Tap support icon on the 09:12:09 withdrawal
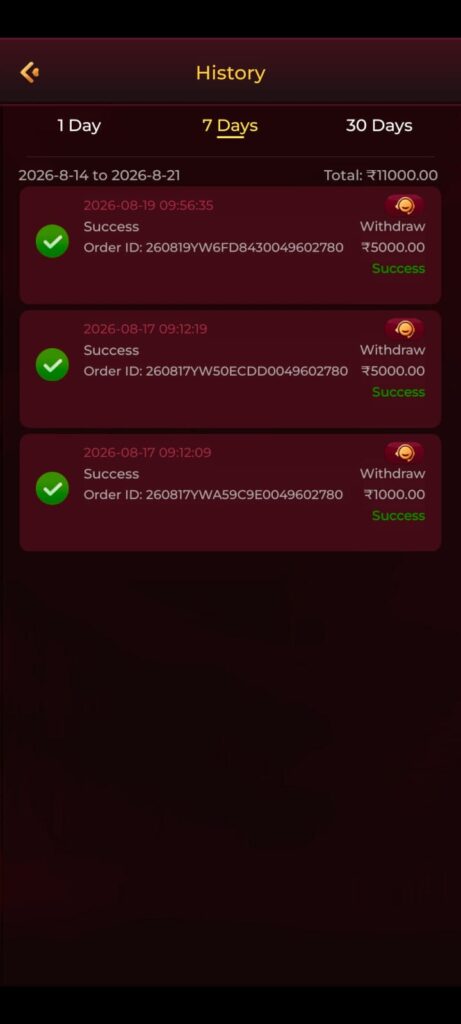The height and width of the screenshot is (1024, 461). coord(404,453)
